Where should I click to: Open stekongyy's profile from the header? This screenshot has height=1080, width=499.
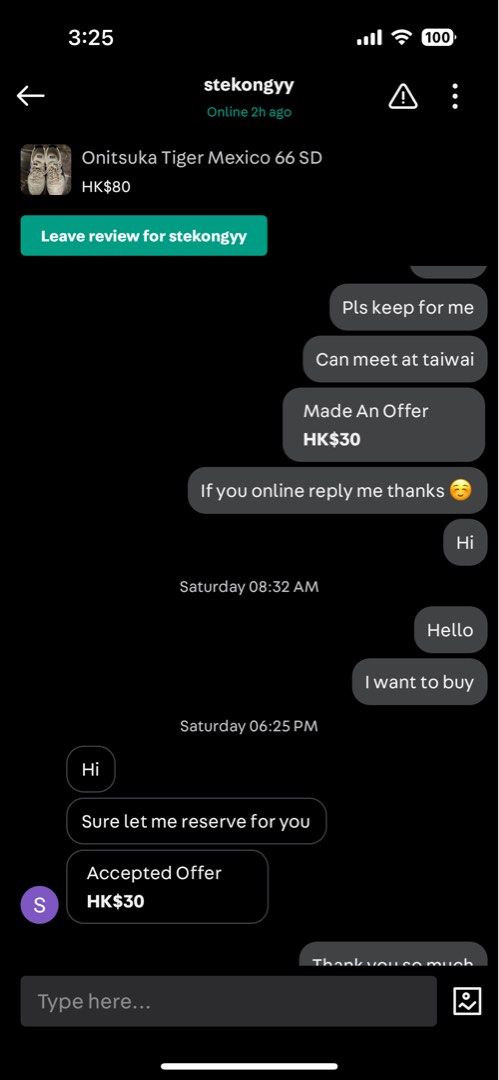[x=249, y=85]
